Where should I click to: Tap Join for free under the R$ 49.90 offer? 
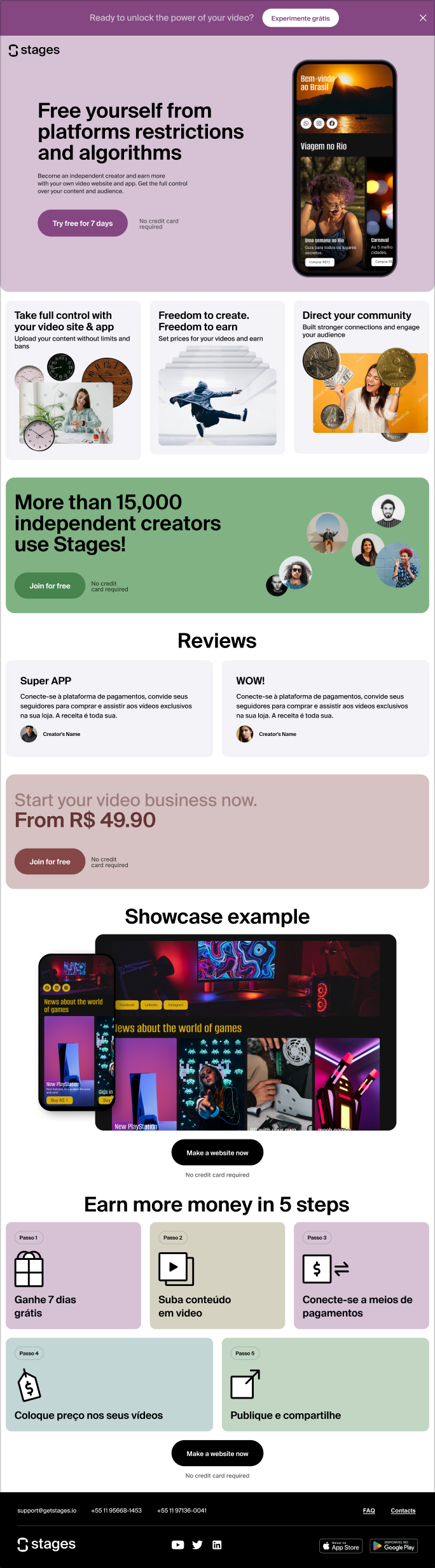coord(50,861)
